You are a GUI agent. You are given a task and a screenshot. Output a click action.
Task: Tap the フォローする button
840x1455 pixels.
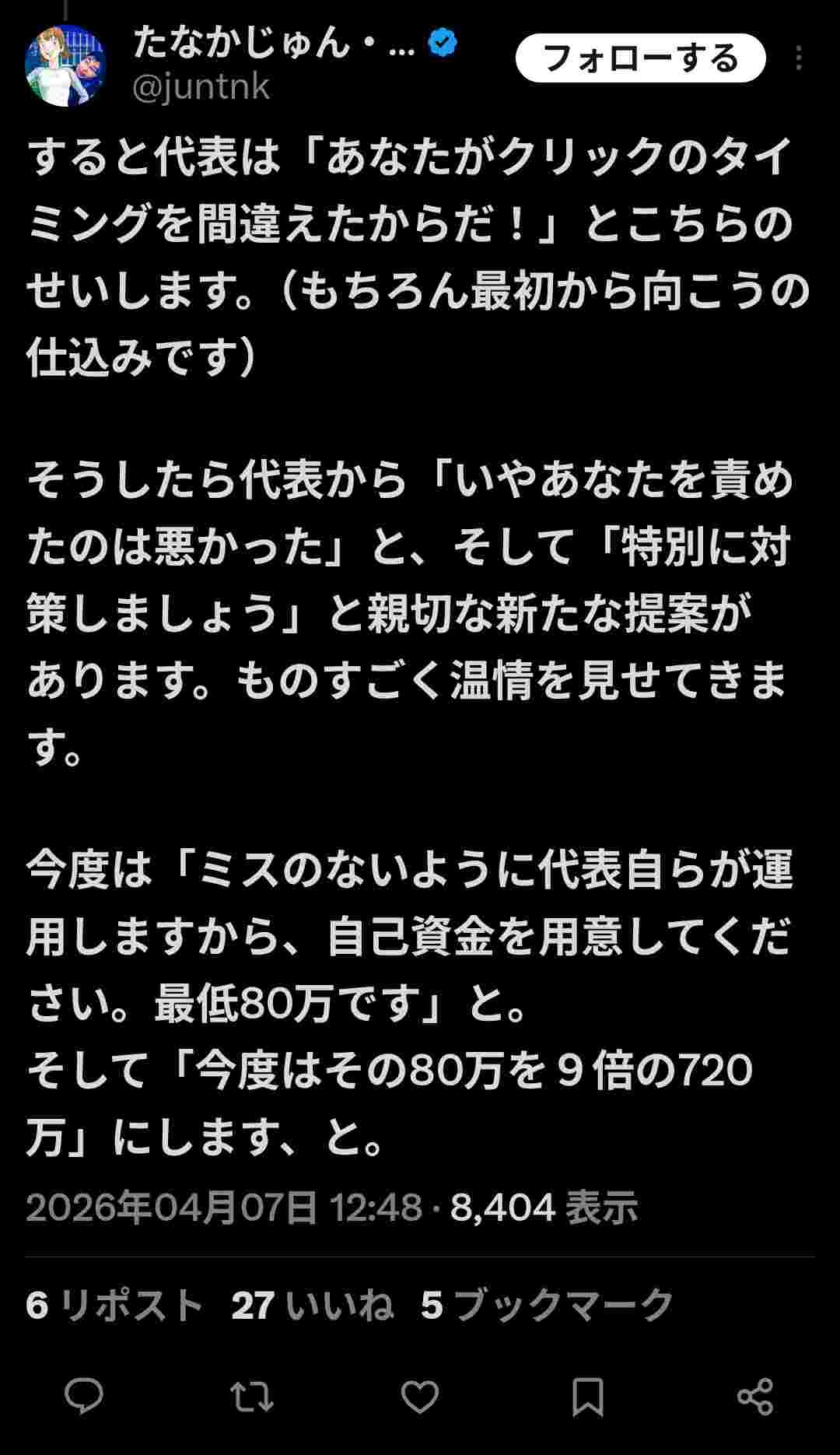(640, 58)
